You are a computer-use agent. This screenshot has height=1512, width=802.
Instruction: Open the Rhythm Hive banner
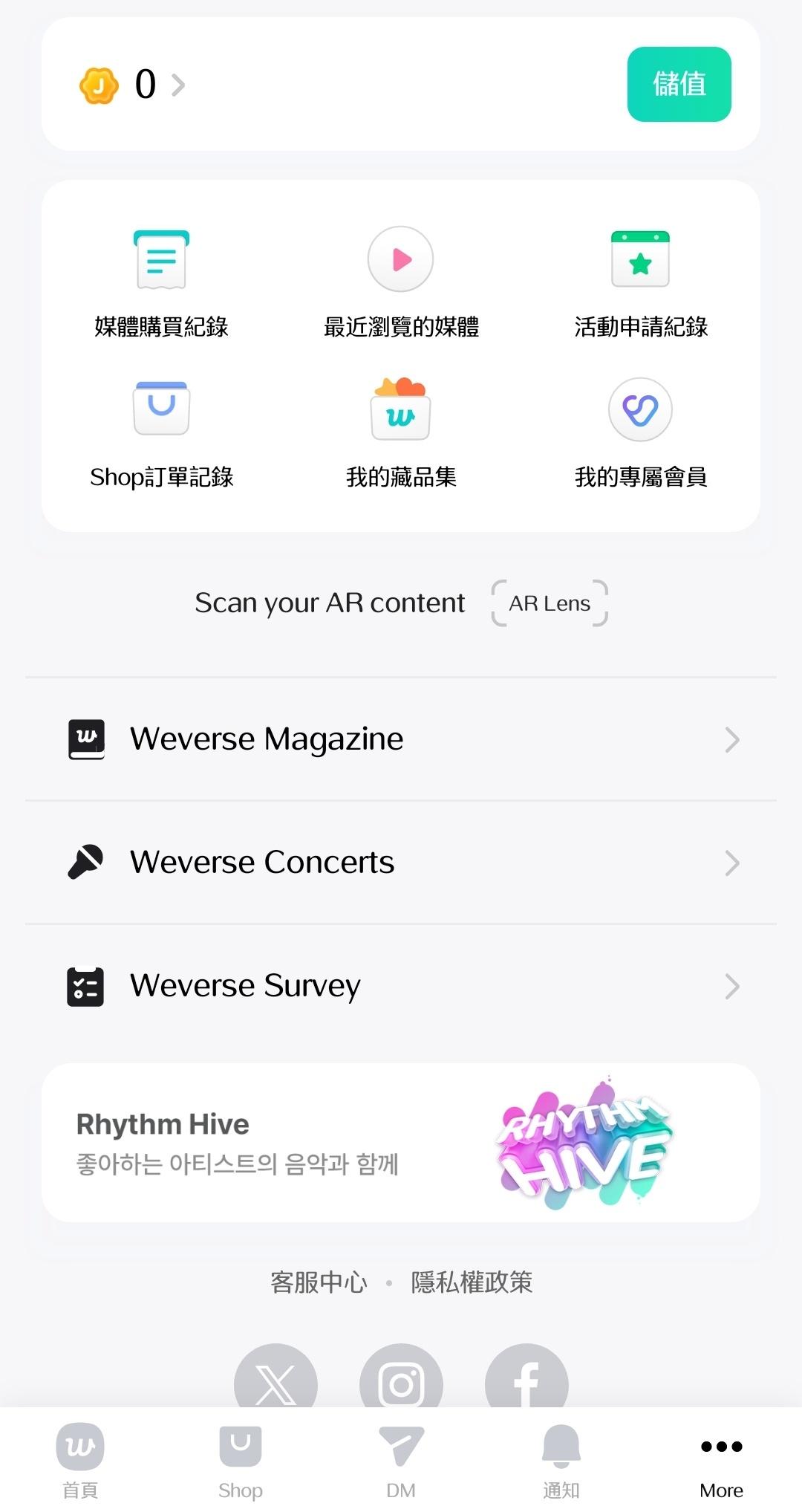coord(401,1143)
